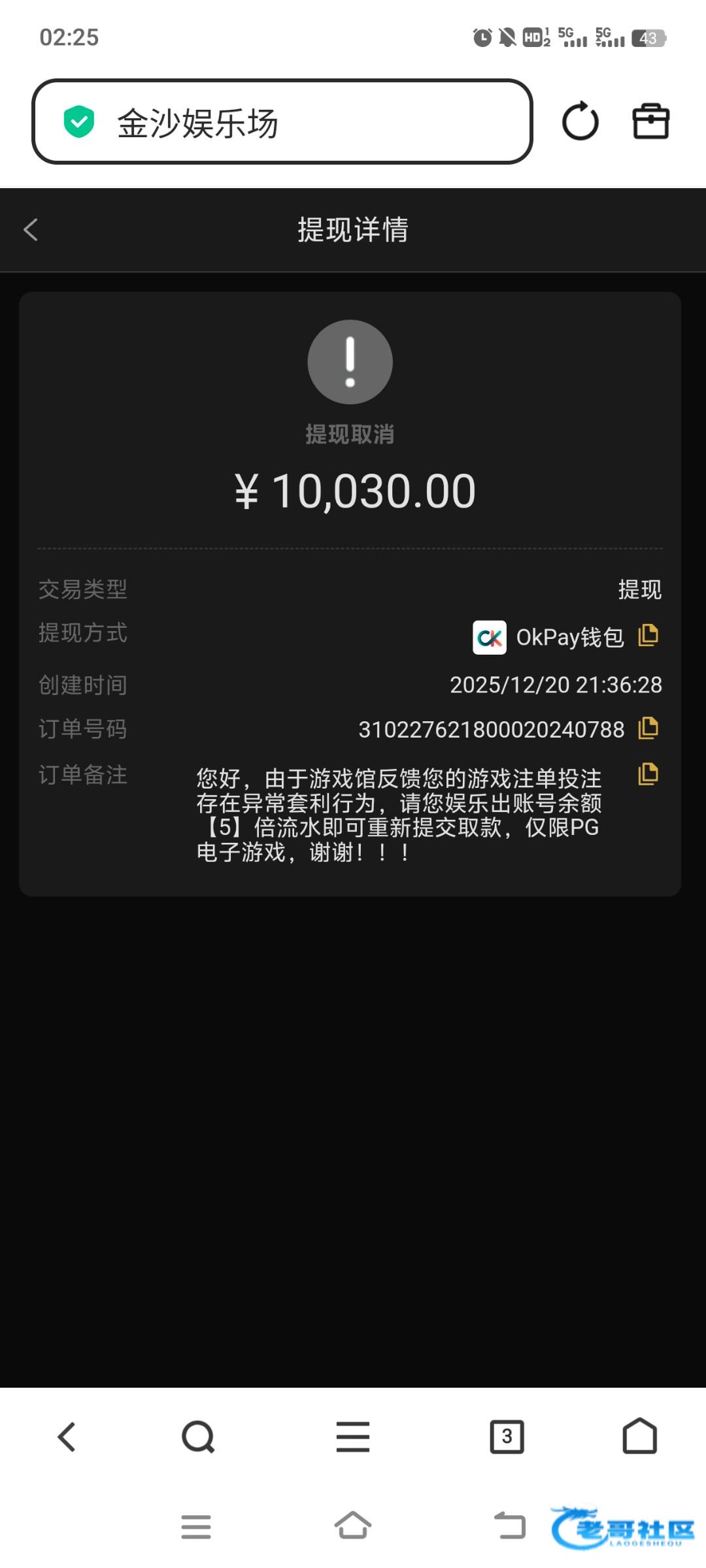Open system recent apps
706x1568 pixels.
coord(196,1527)
